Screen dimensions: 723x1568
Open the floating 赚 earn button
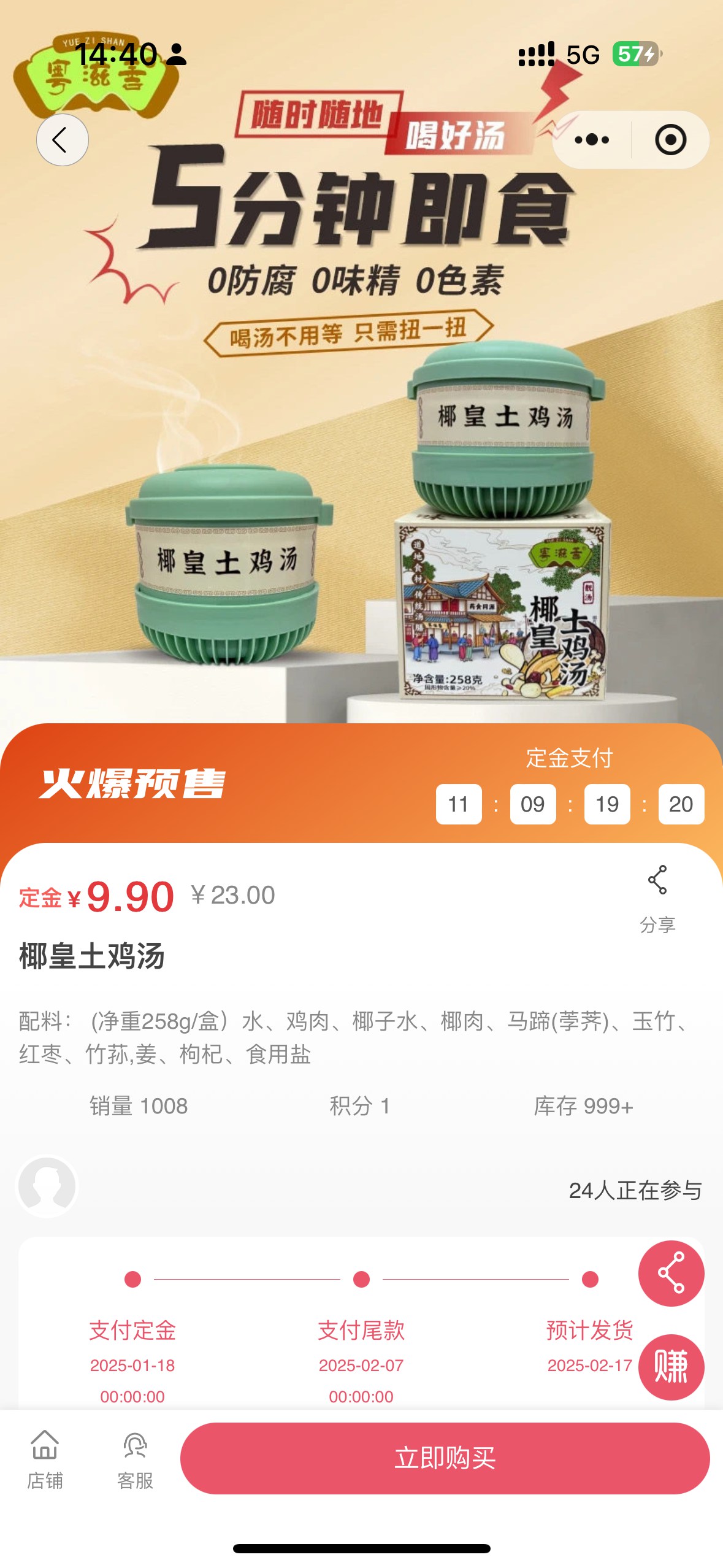click(x=671, y=1367)
